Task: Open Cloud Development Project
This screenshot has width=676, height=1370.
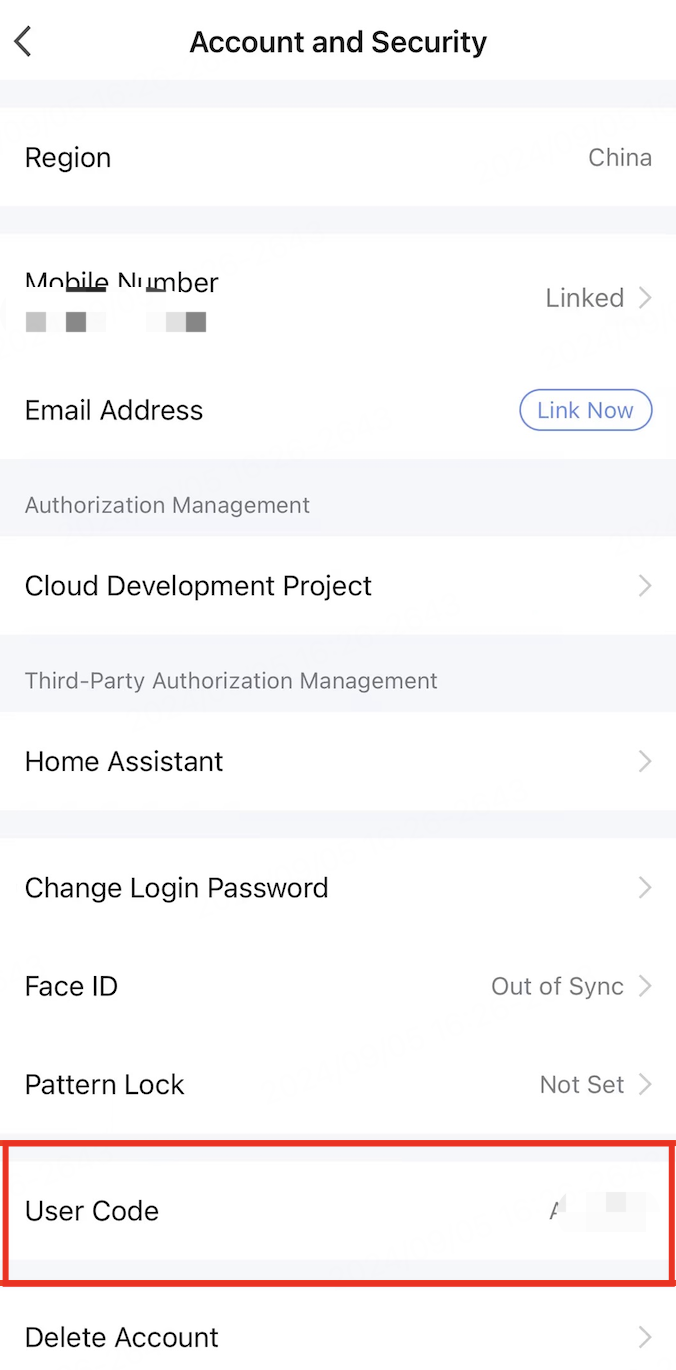Action: click(338, 586)
